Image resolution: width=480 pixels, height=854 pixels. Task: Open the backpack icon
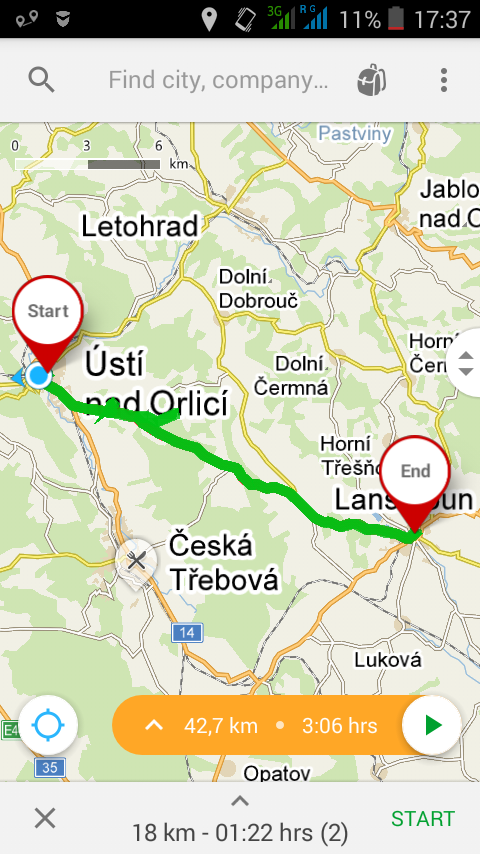(x=372, y=80)
